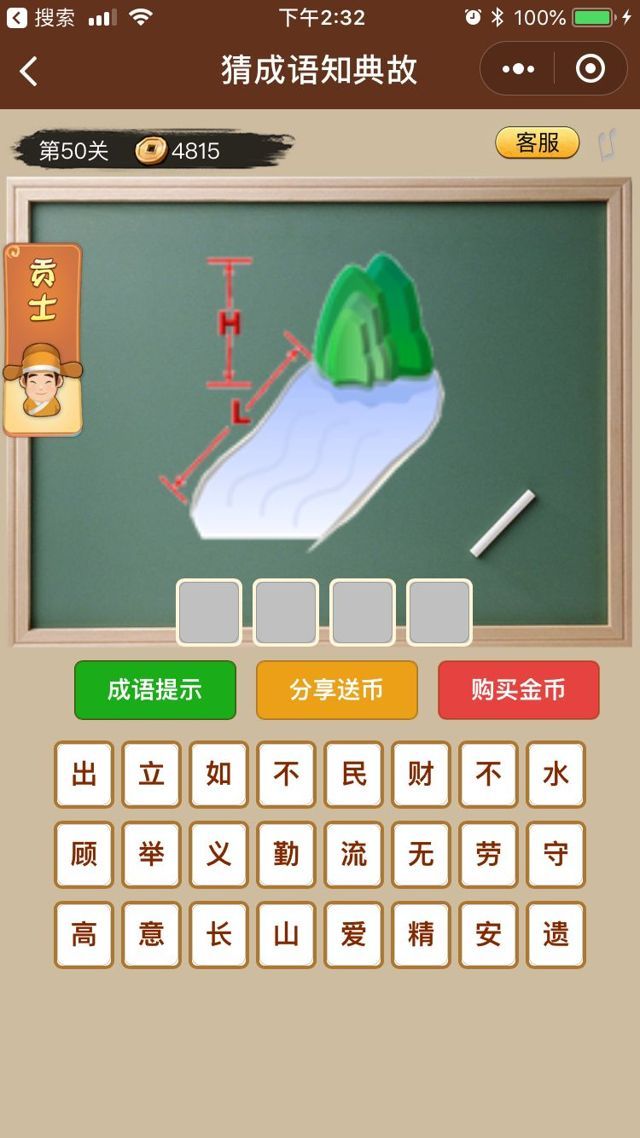This screenshot has width=640, height=1138.
Task: Tap the character tile 流
Action: pos(354,854)
